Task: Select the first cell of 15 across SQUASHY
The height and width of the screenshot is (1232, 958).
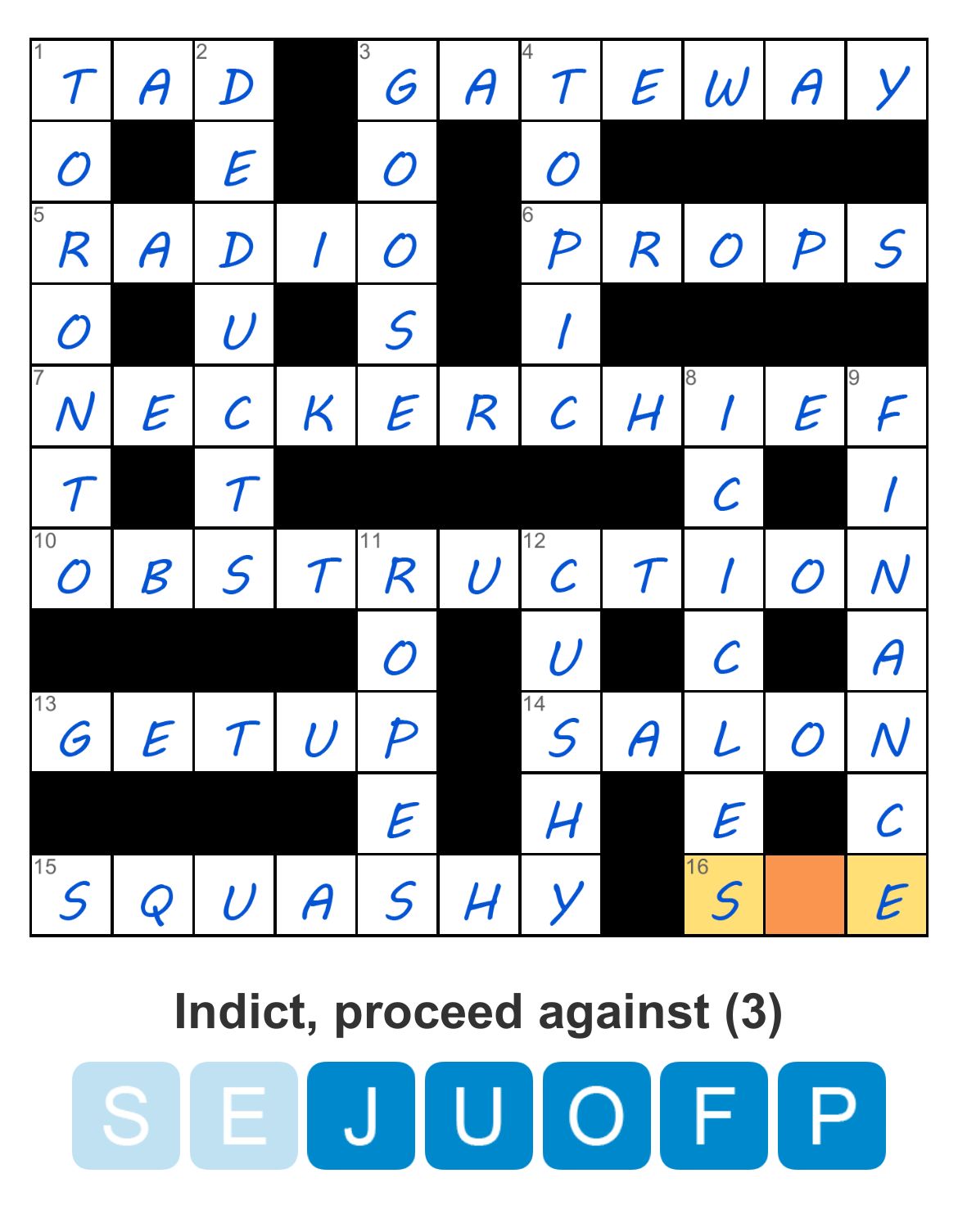Action: (x=72, y=896)
